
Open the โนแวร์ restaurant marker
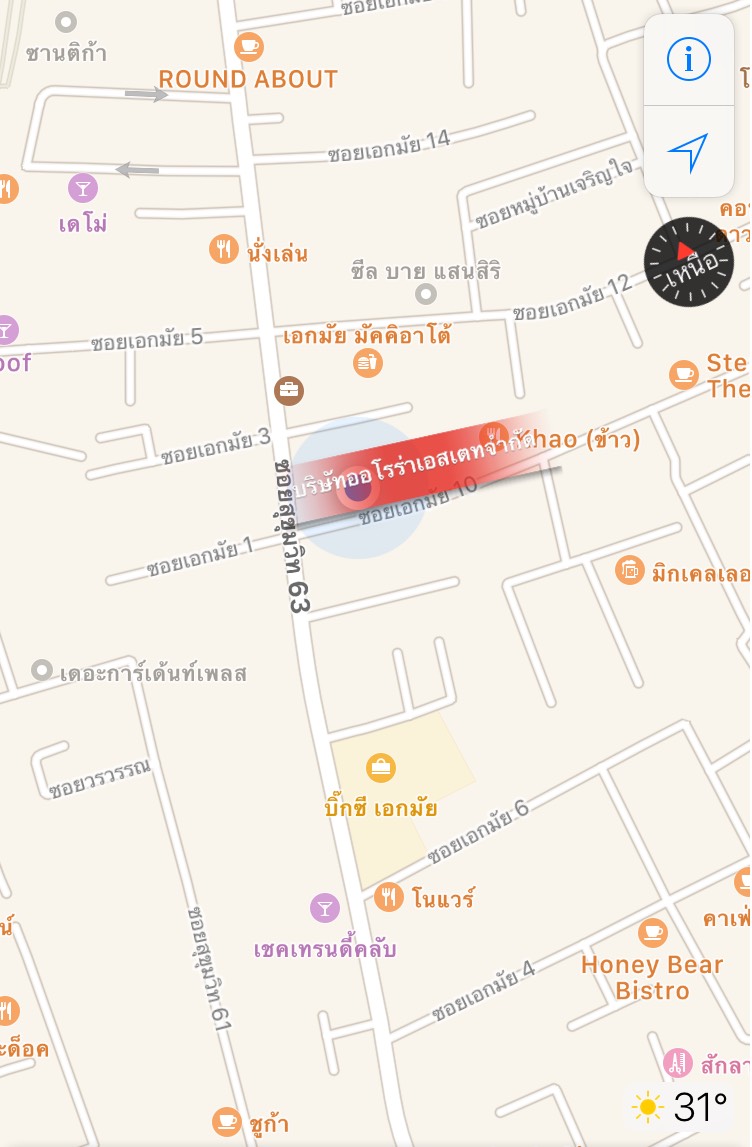click(x=389, y=897)
